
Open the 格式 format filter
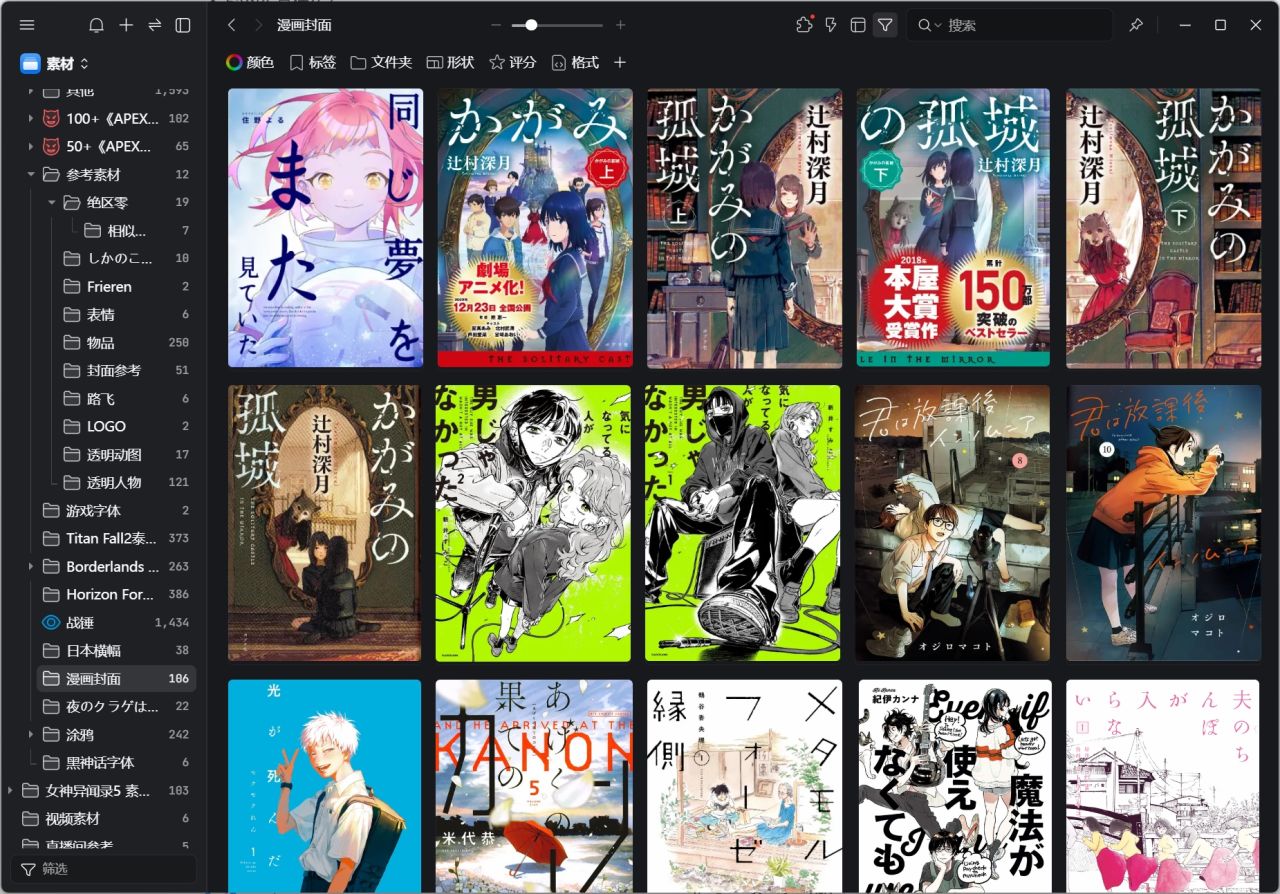(x=575, y=62)
